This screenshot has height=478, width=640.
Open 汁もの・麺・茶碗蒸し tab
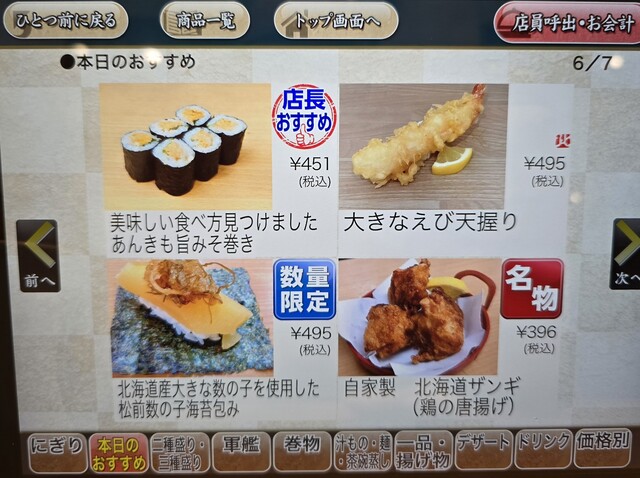(362, 451)
